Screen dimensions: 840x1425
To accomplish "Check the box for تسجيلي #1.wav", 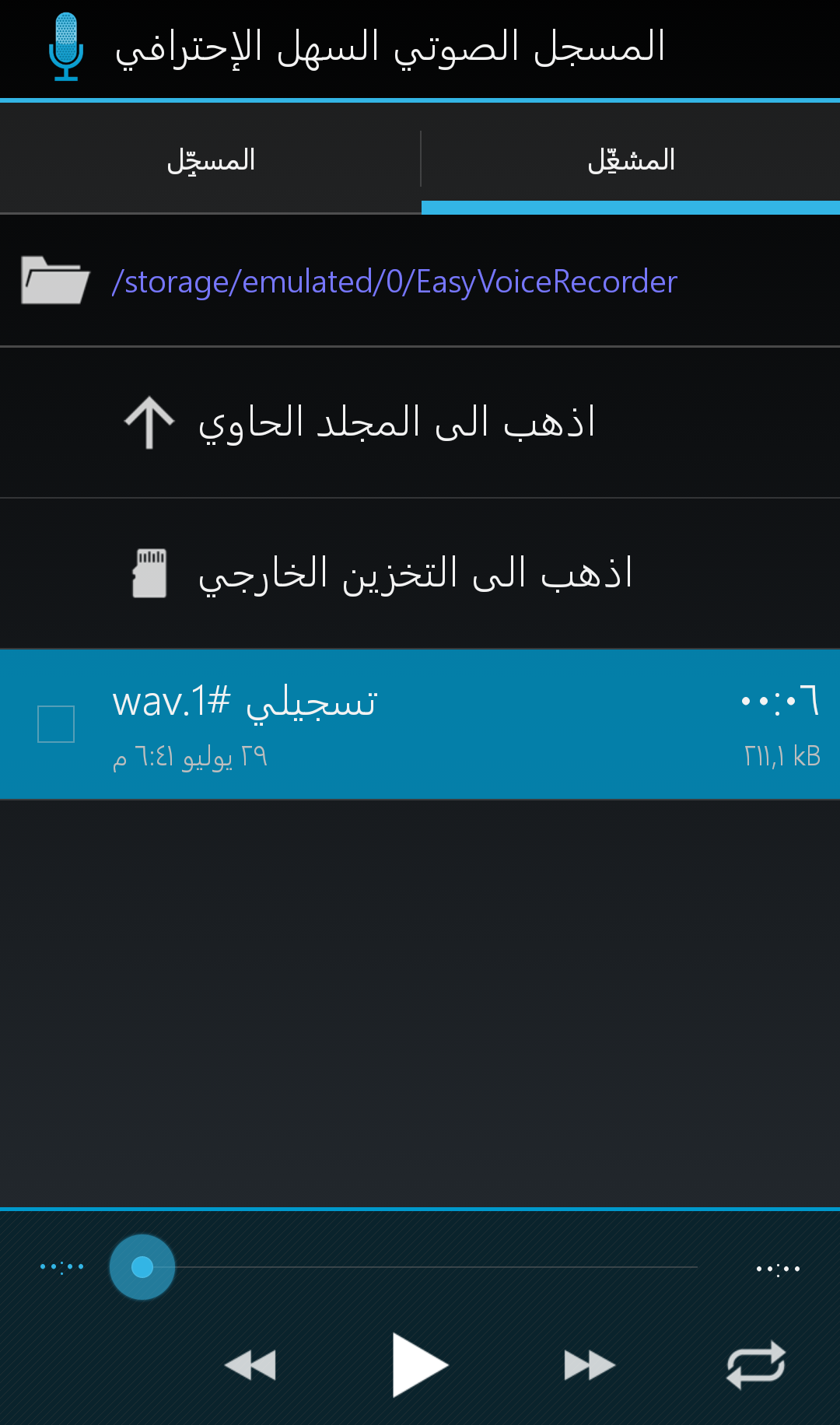I will 56,724.
